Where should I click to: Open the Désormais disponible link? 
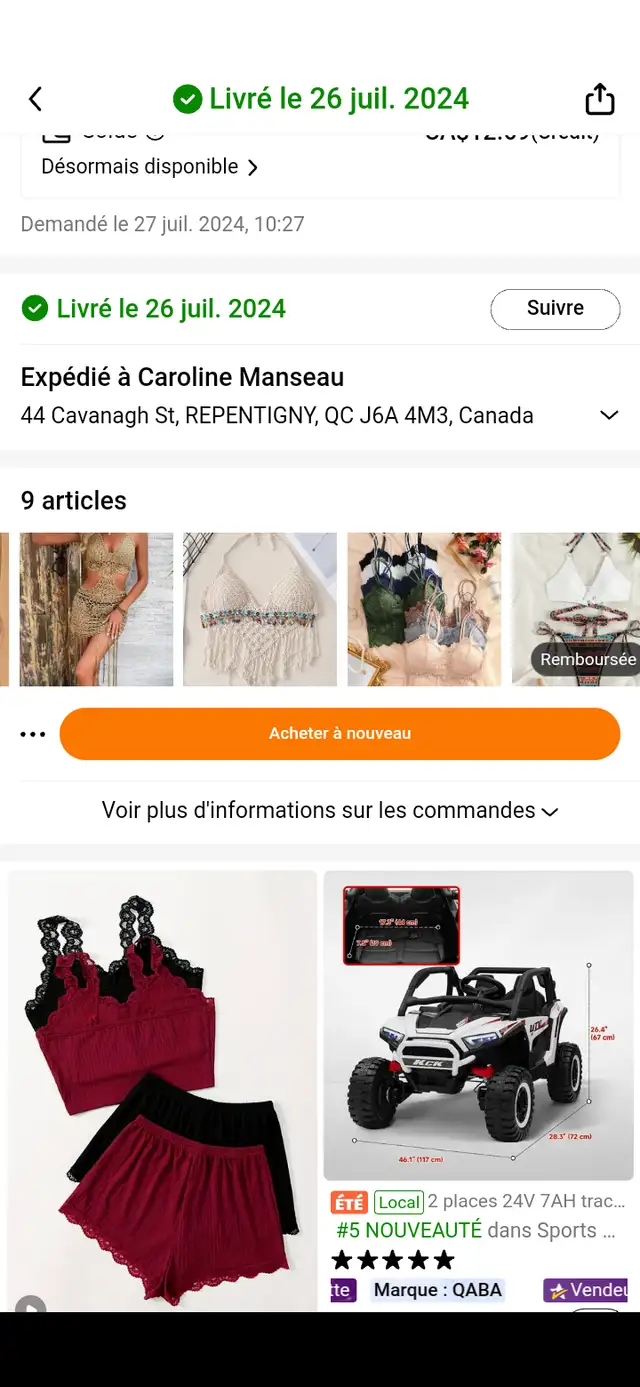tap(150, 167)
